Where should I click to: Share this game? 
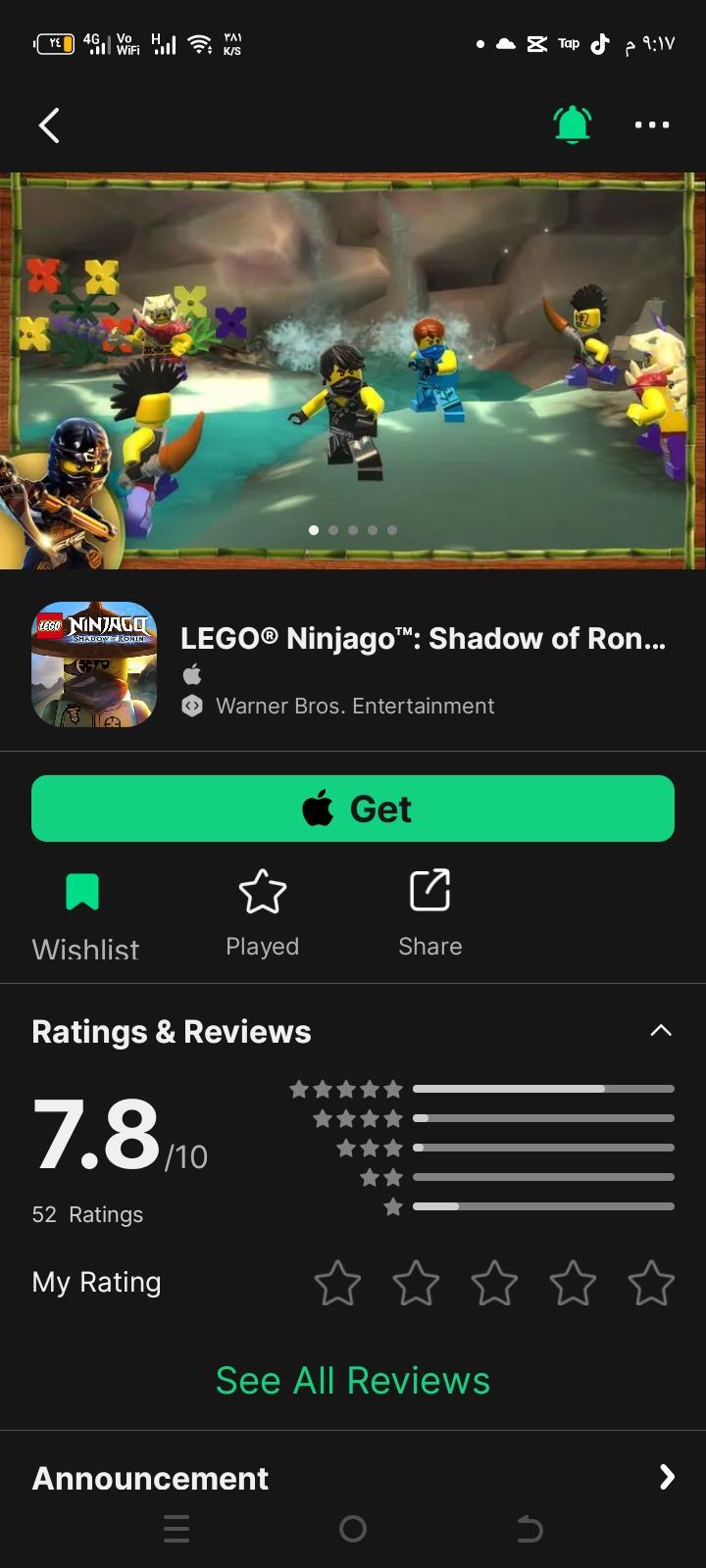click(x=429, y=915)
